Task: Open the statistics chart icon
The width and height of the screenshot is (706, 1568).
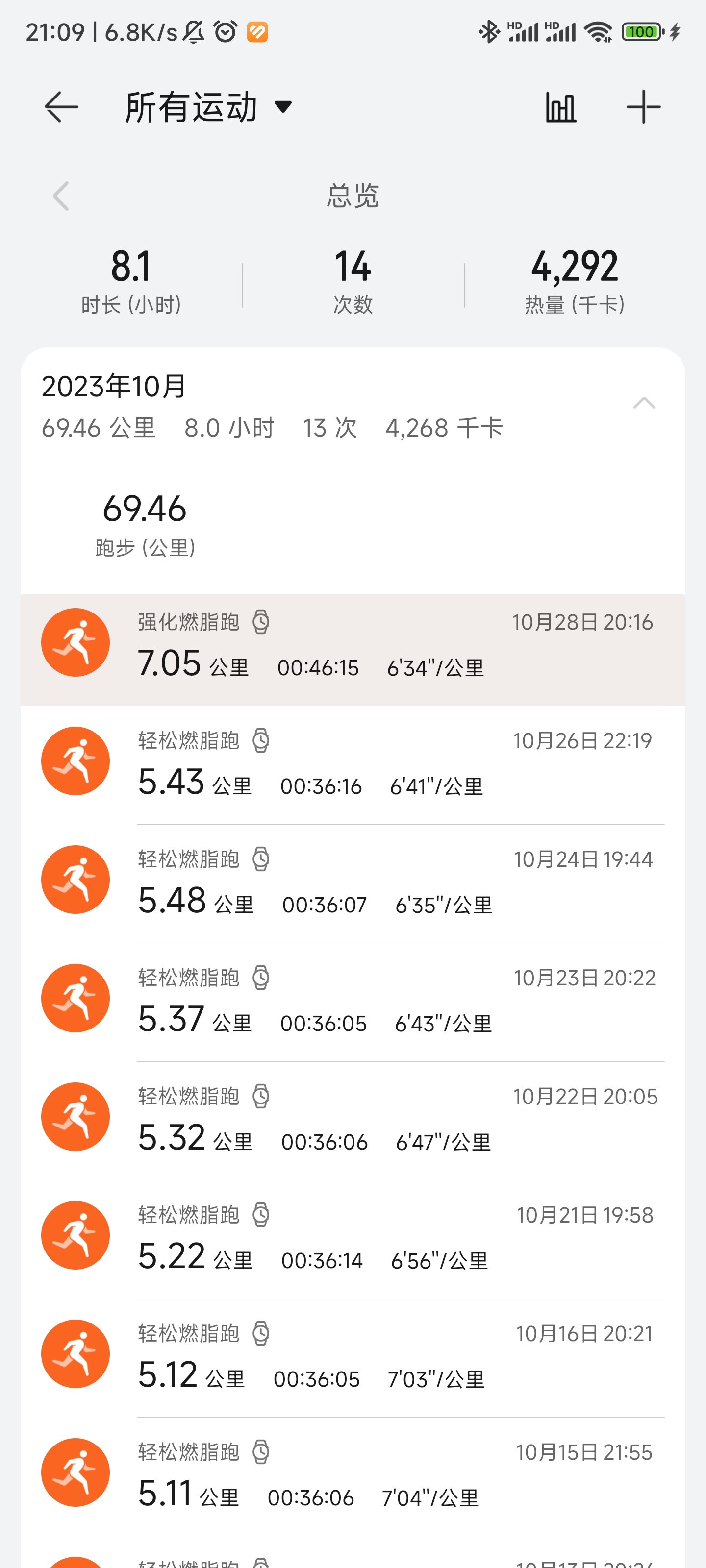Action: 560,107
